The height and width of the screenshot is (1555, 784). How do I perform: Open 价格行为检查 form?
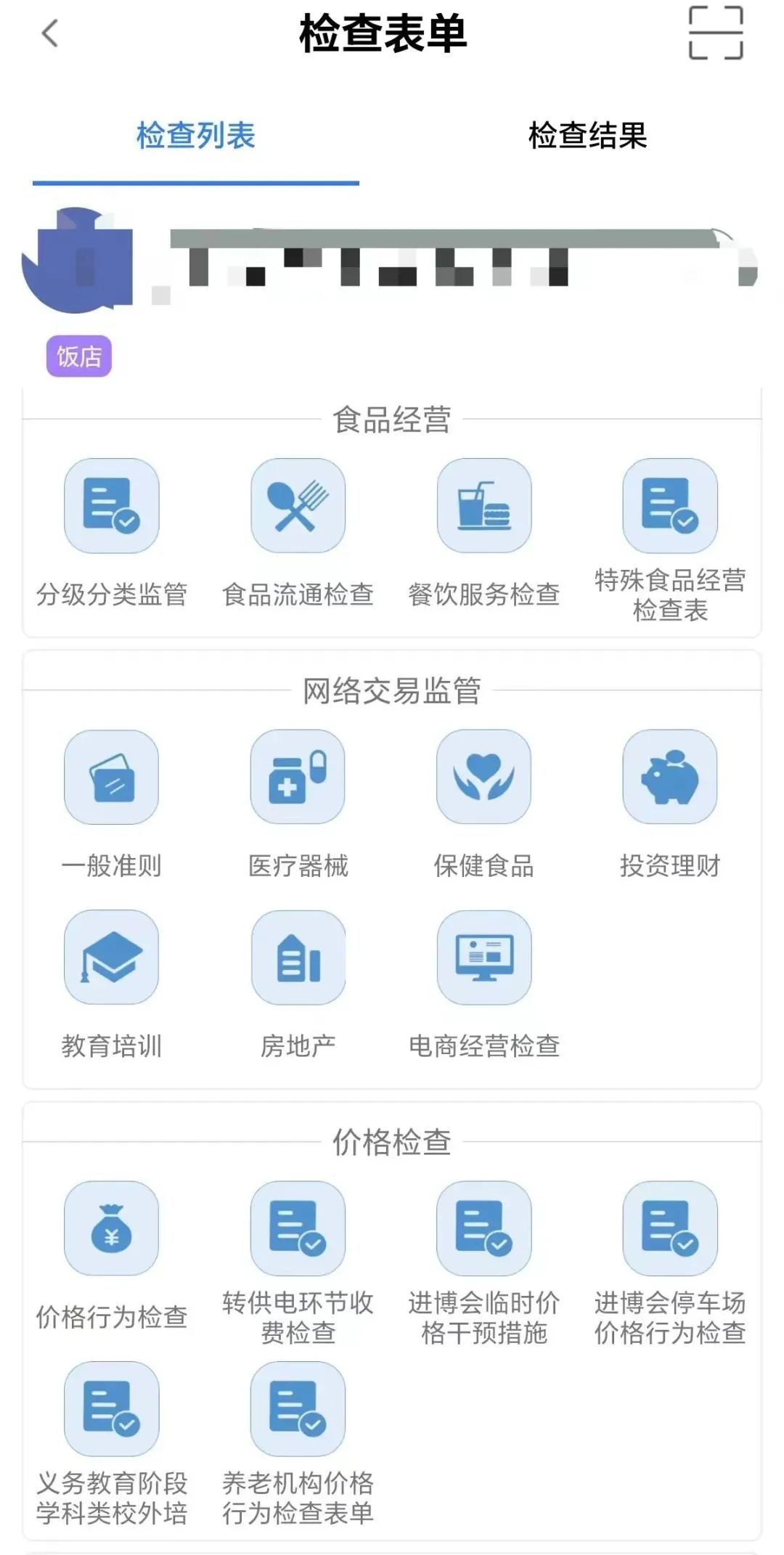click(x=112, y=1229)
